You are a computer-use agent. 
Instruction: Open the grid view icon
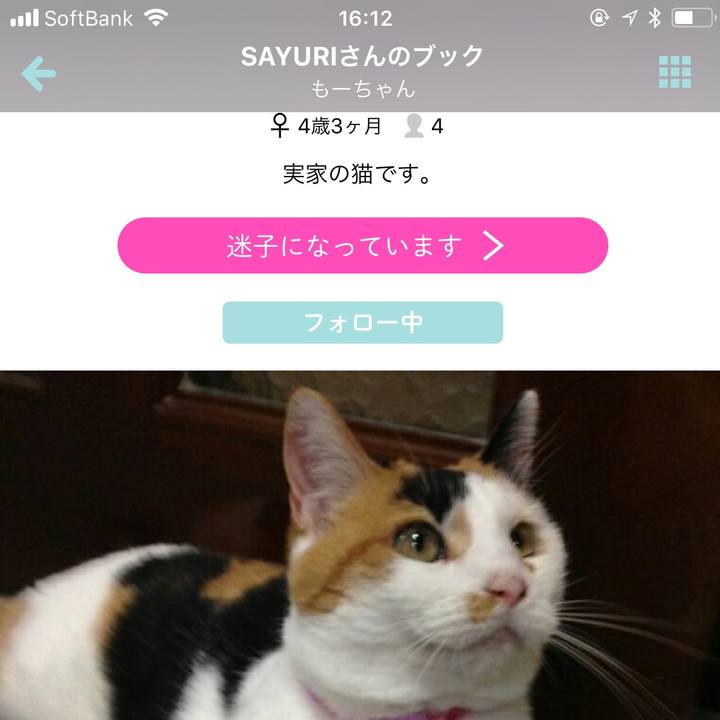pos(676,72)
